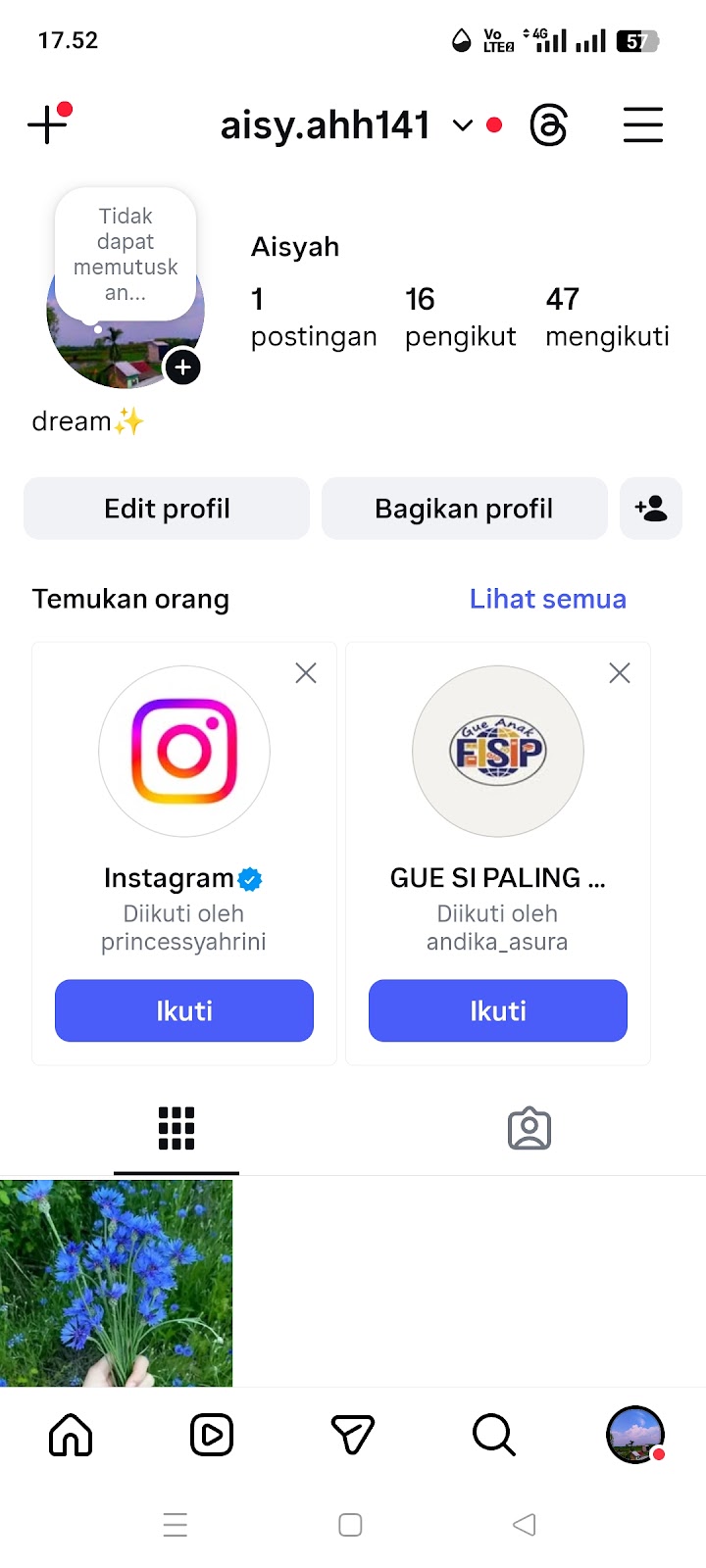This screenshot has width=706, height=1568.
Task: Add a story via profile picture plus
Action: 182,367
